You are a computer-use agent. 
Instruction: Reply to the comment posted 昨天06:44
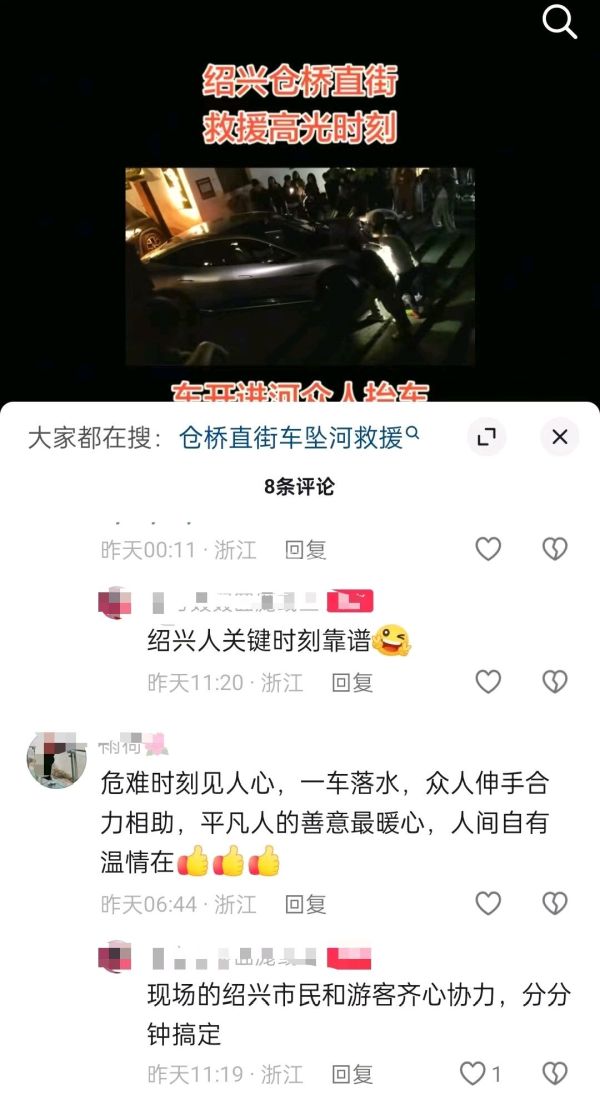pyautogui.click(x=305, y=904)
